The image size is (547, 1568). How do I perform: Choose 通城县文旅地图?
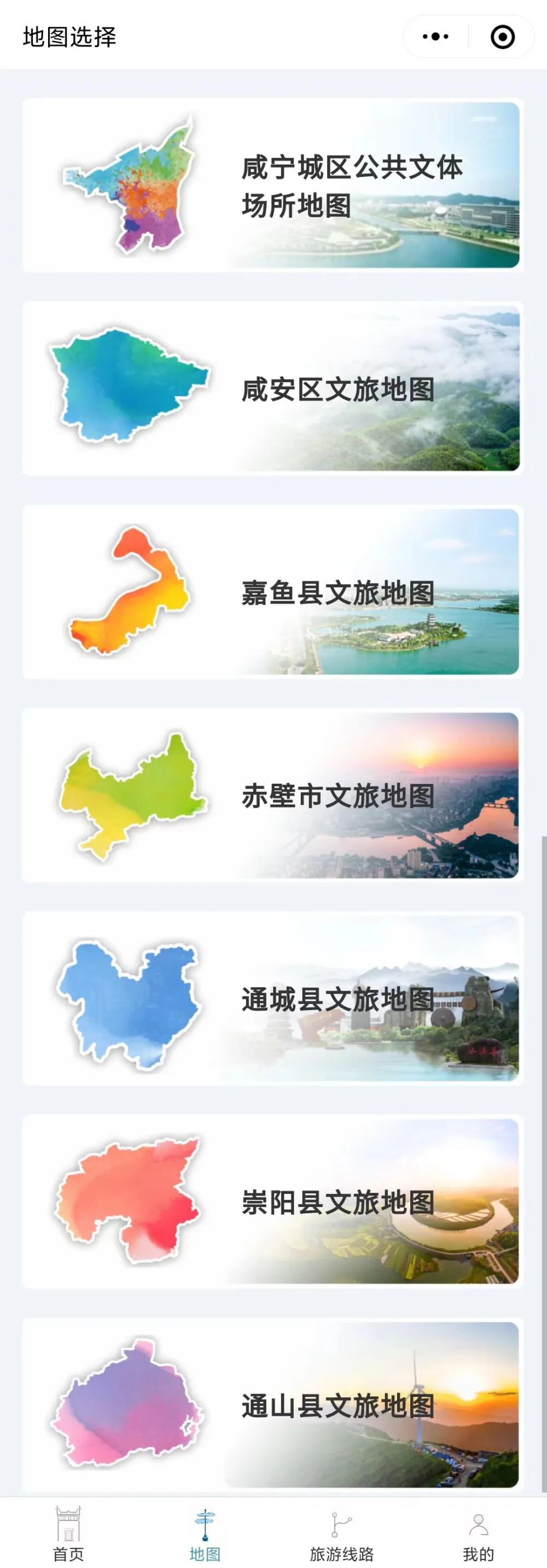click(x=272, y=998)
